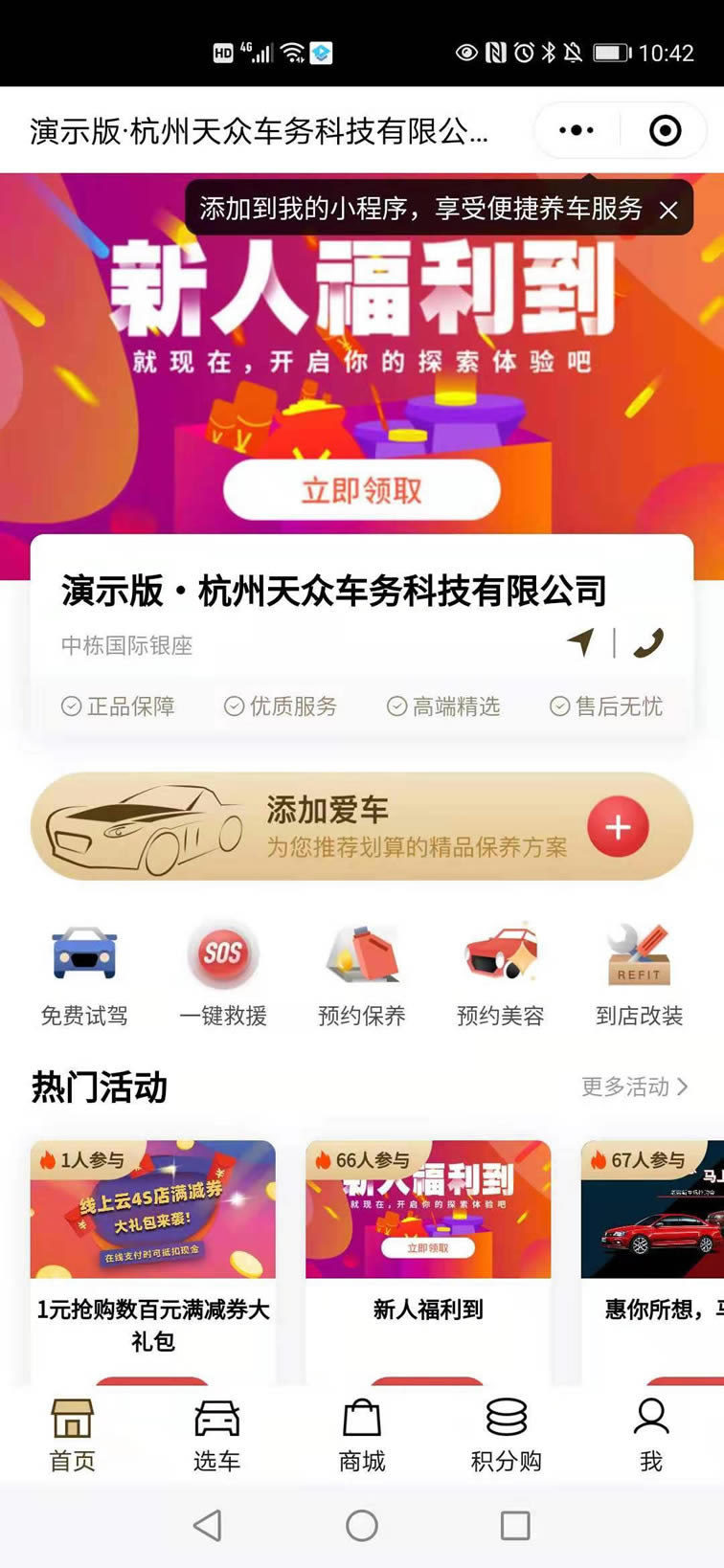Switch to the 商城 tab
Screen dimensions: 724x1568
(x=362, y=1435)
